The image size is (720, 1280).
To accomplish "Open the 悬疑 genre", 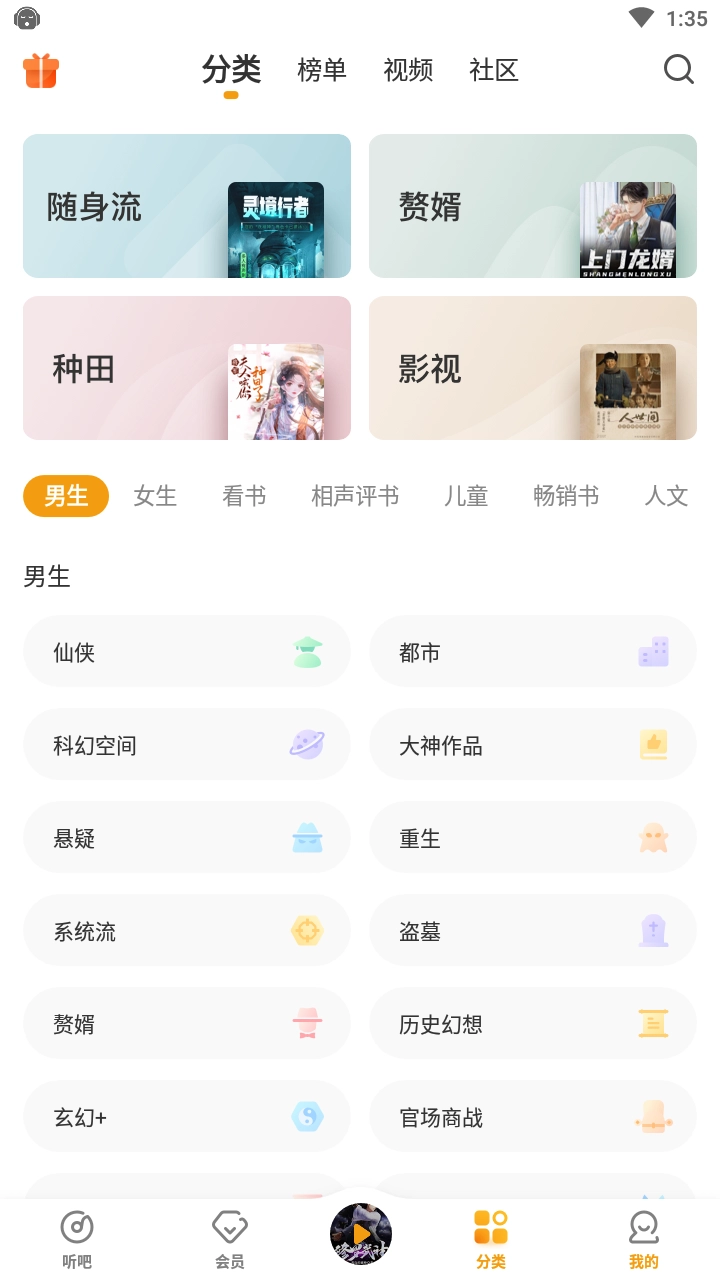I will 187,838.
